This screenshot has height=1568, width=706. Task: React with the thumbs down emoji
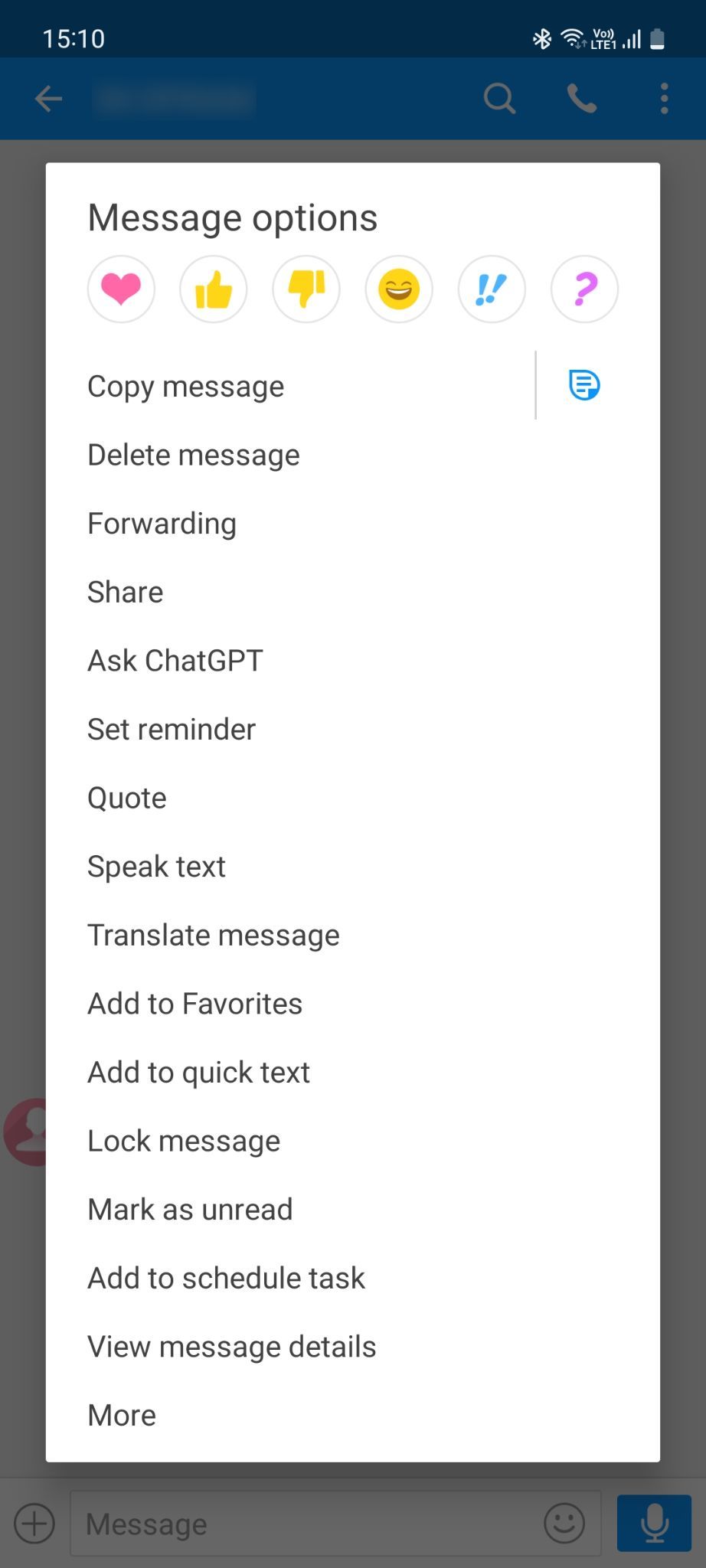[306, 289]
